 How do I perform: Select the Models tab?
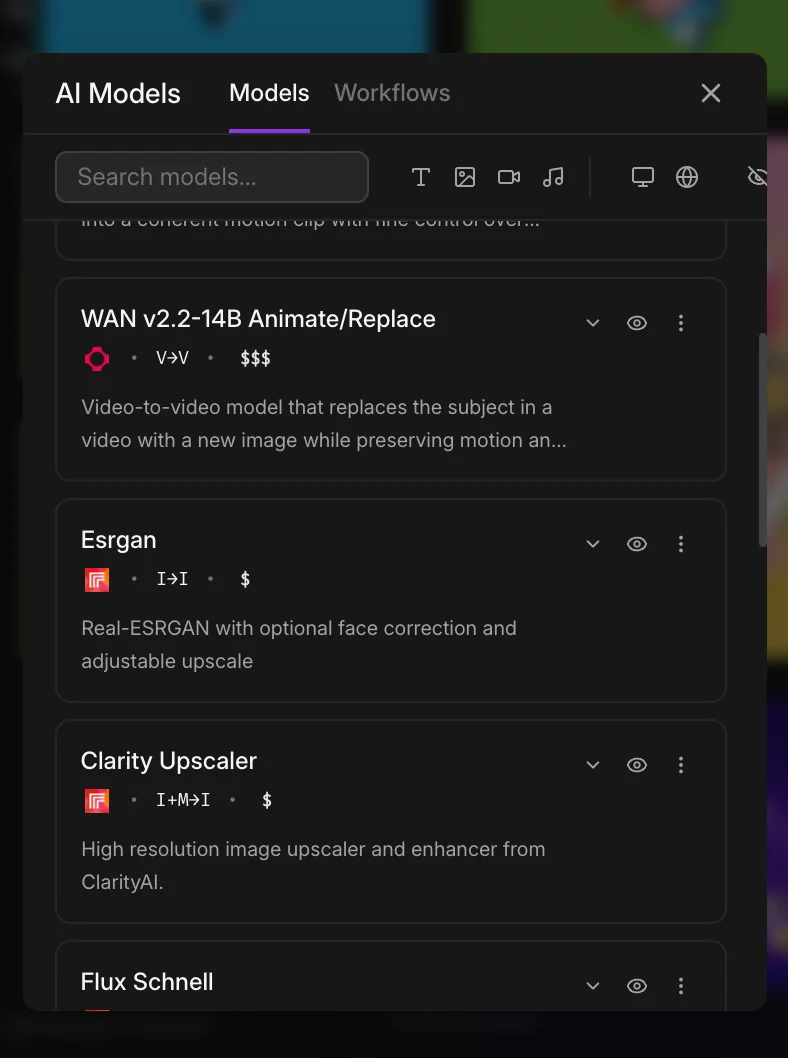tap(269, 93)
